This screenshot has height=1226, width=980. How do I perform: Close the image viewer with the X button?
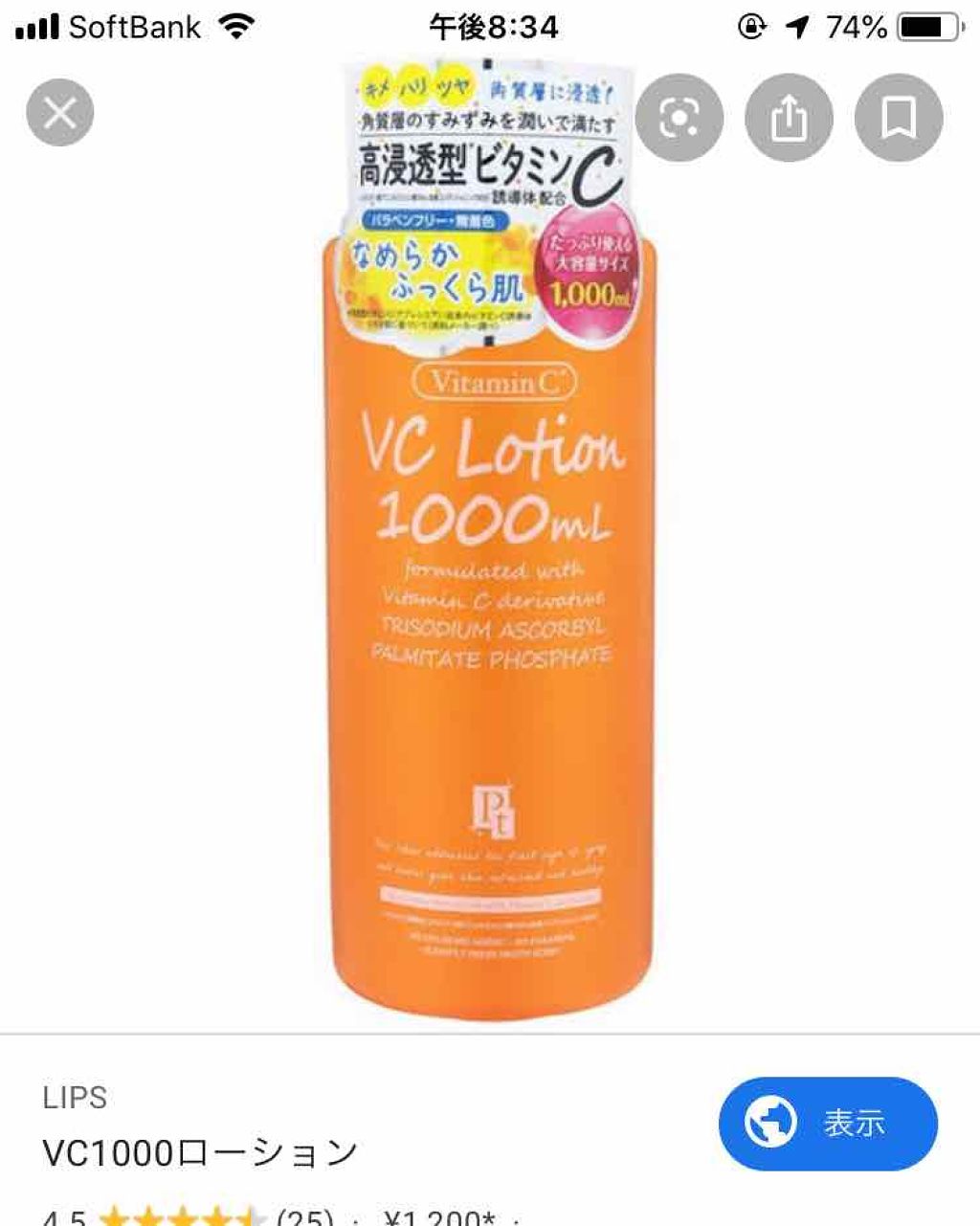coord(59,112)
